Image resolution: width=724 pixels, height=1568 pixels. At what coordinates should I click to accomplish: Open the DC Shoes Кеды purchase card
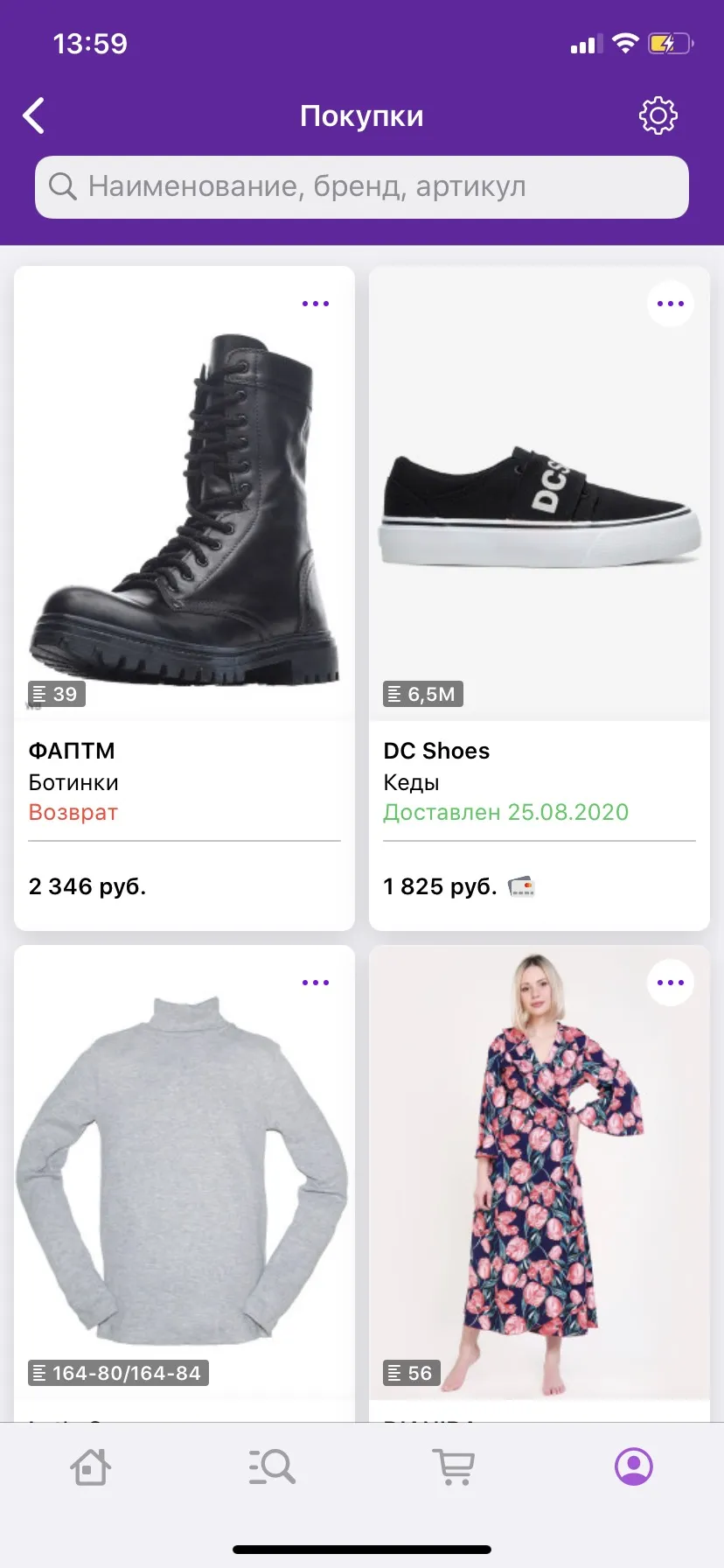540,598
